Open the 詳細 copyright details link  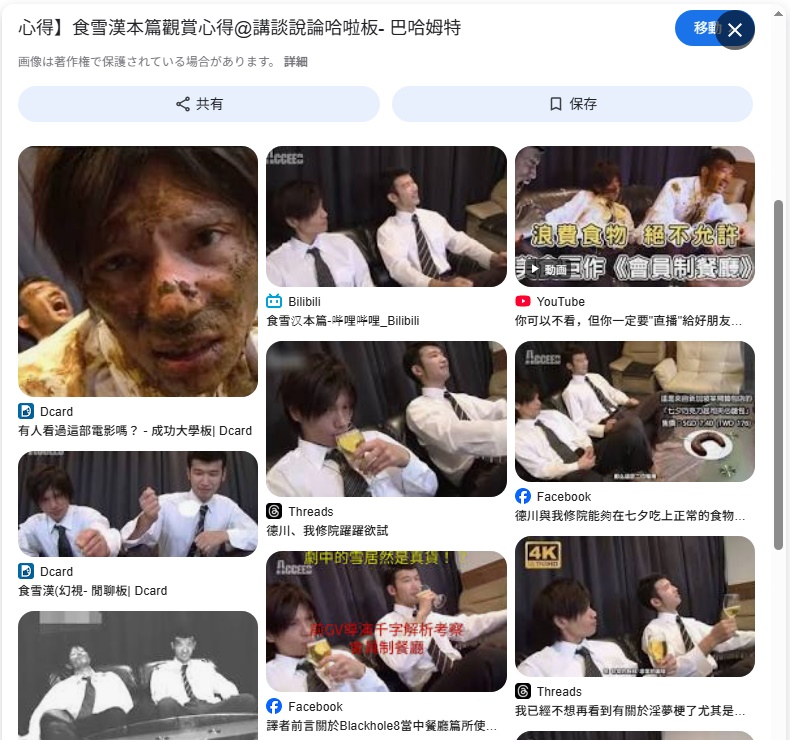coord(296,62)
